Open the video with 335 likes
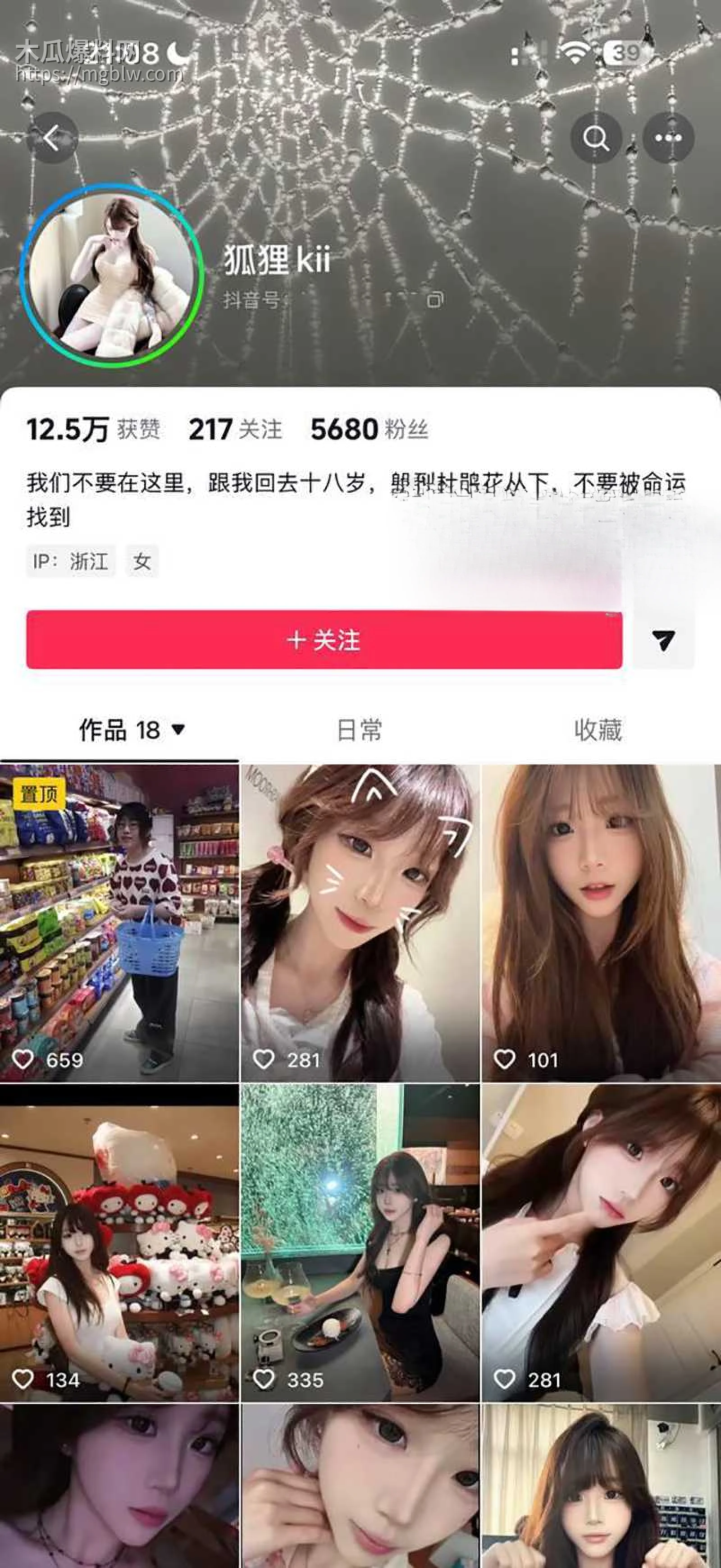This screenshot has width=721, height=1568. [x=360, y=1248]
